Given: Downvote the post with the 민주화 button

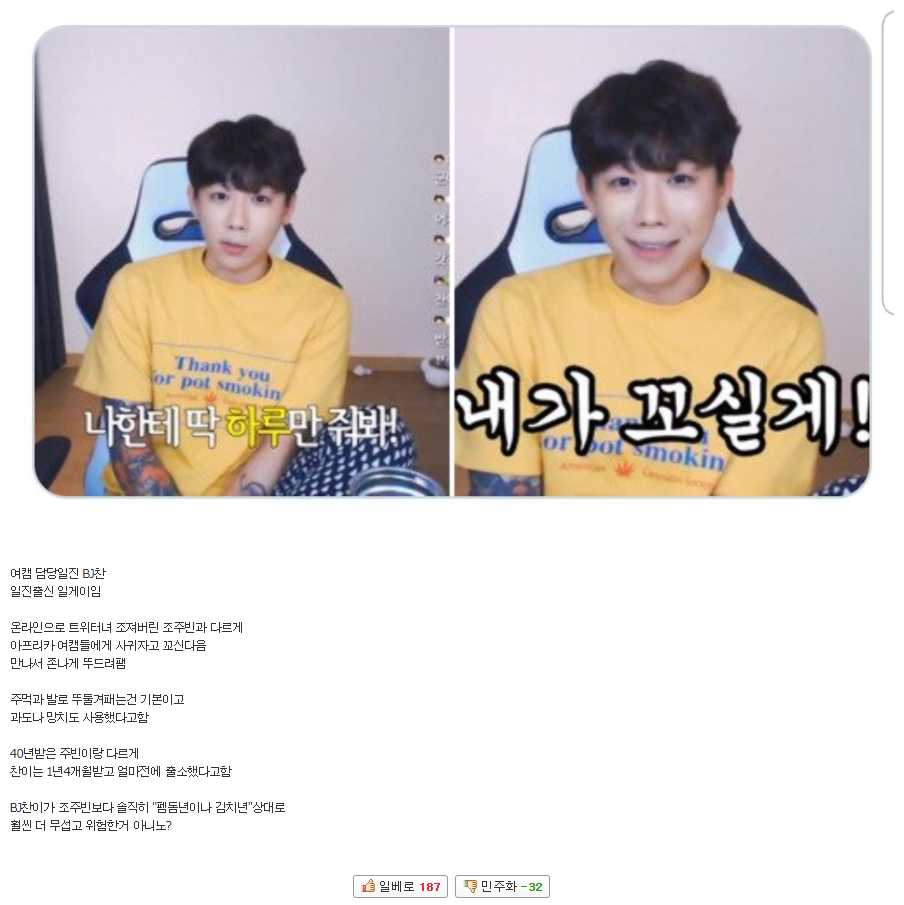Looking at the screenshot, I should click(502, 887).
